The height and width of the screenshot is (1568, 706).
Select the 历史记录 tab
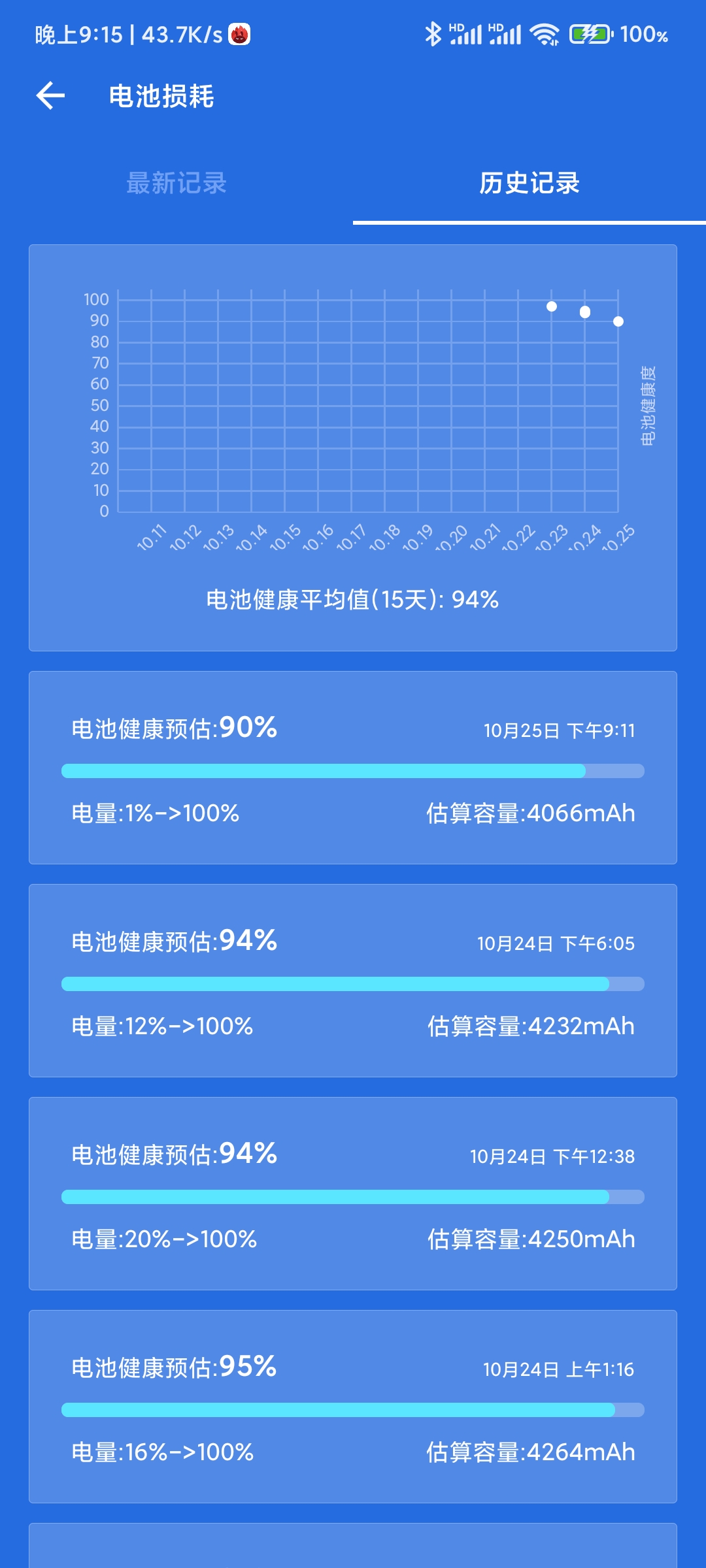529,183
